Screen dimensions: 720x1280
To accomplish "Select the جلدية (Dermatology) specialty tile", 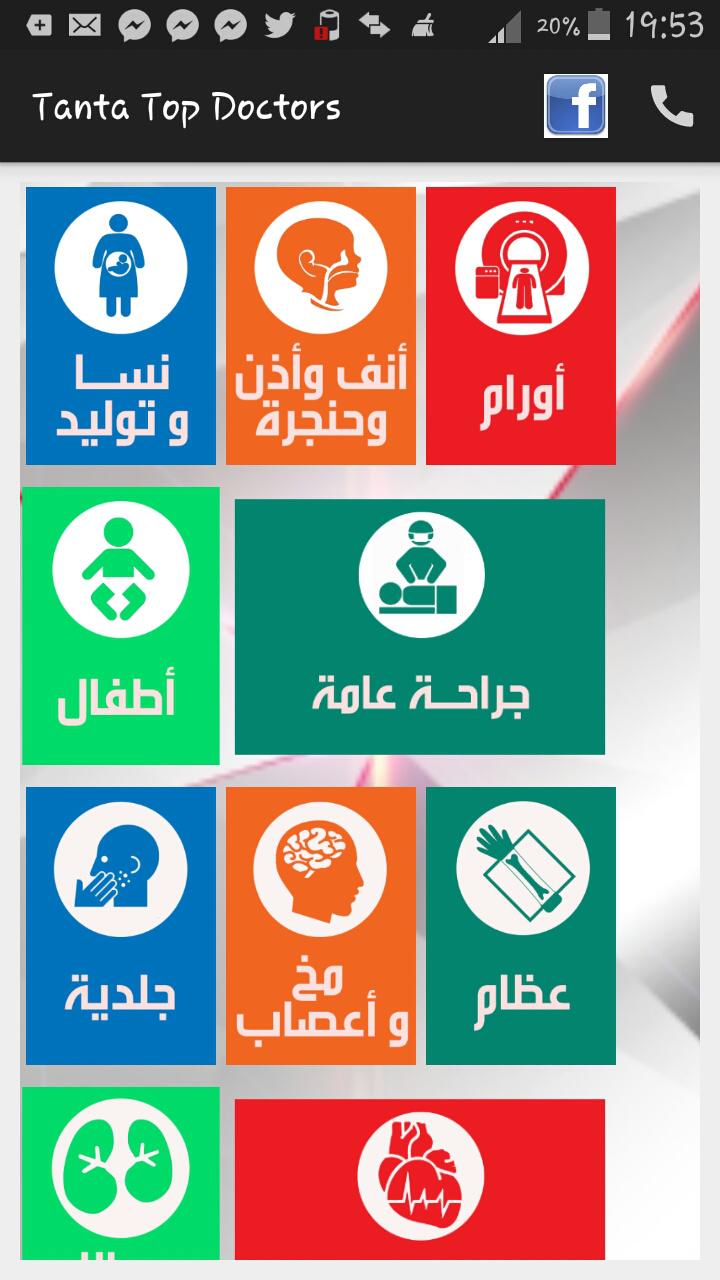I will [120, 925].
